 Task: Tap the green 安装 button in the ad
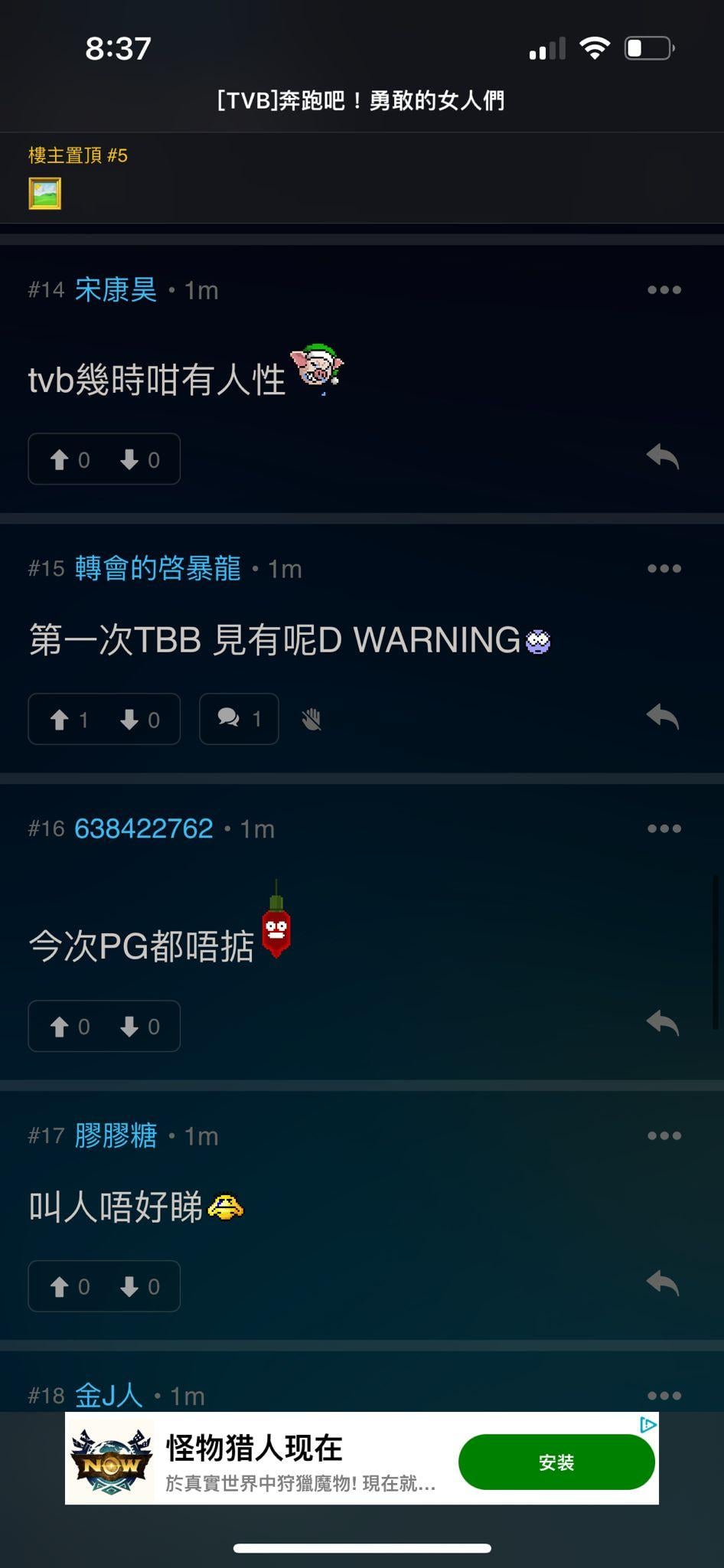pyautogui.click(x=556, y=1462)
